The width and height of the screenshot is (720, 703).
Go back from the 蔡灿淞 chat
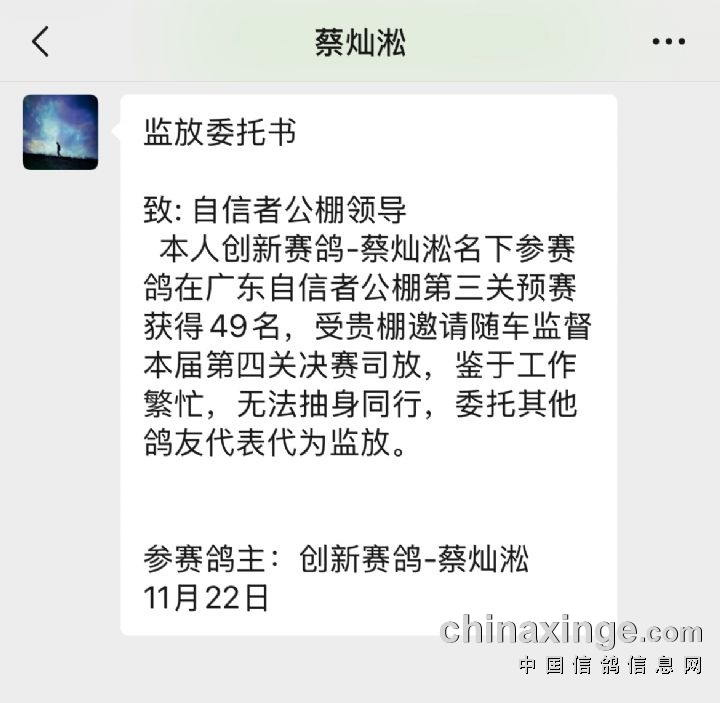(x=40, y=42)
